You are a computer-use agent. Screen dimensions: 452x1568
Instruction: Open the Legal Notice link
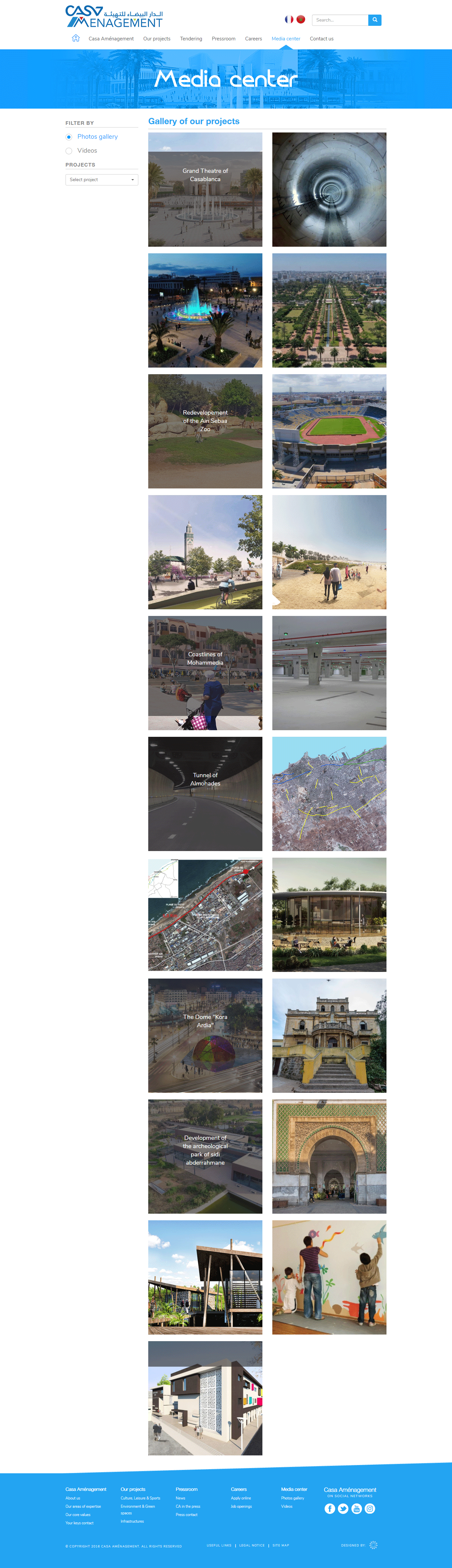click(252, 1545)
